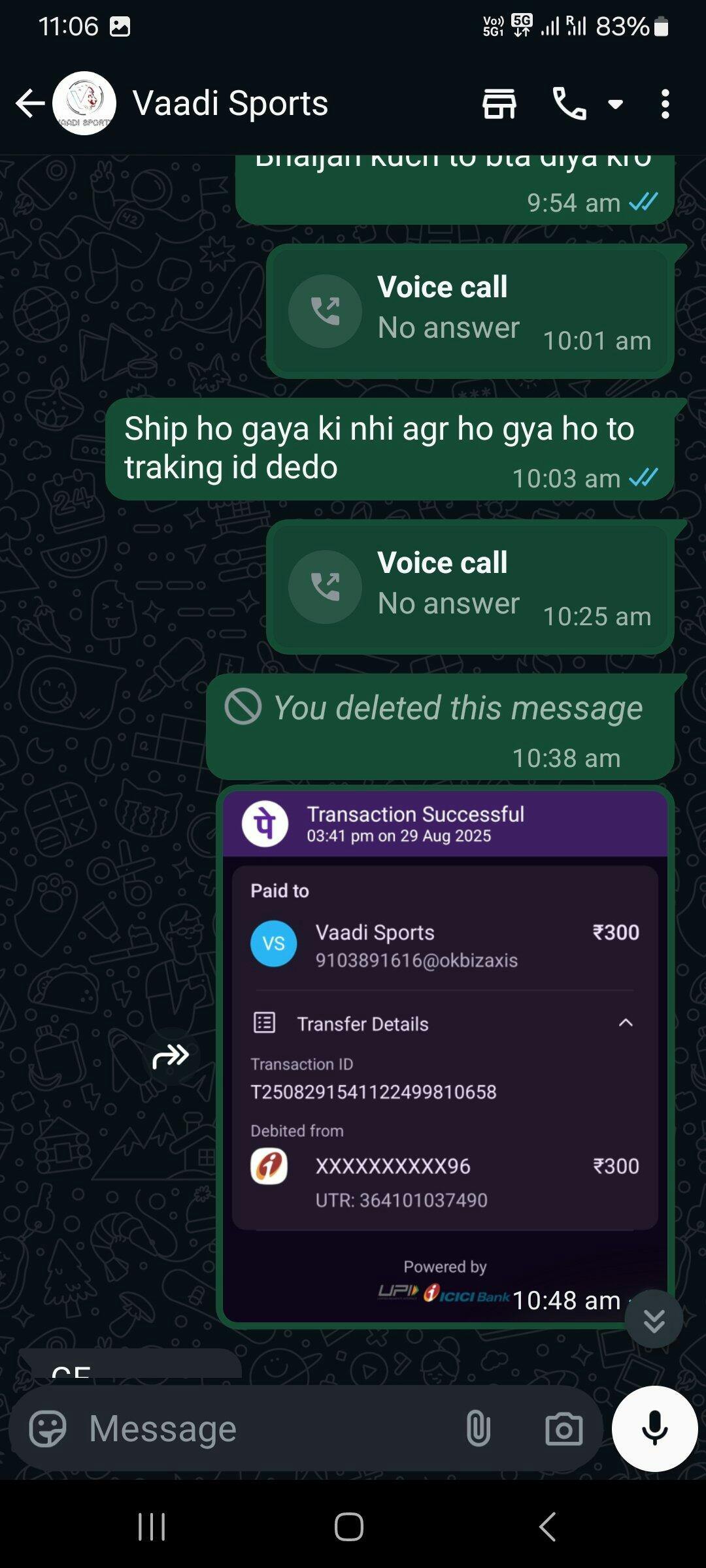The width and height of the screenshot is (706, 1568).
Task: Go back from Vaadi Sports chat
Action: [x=30, y=103]
